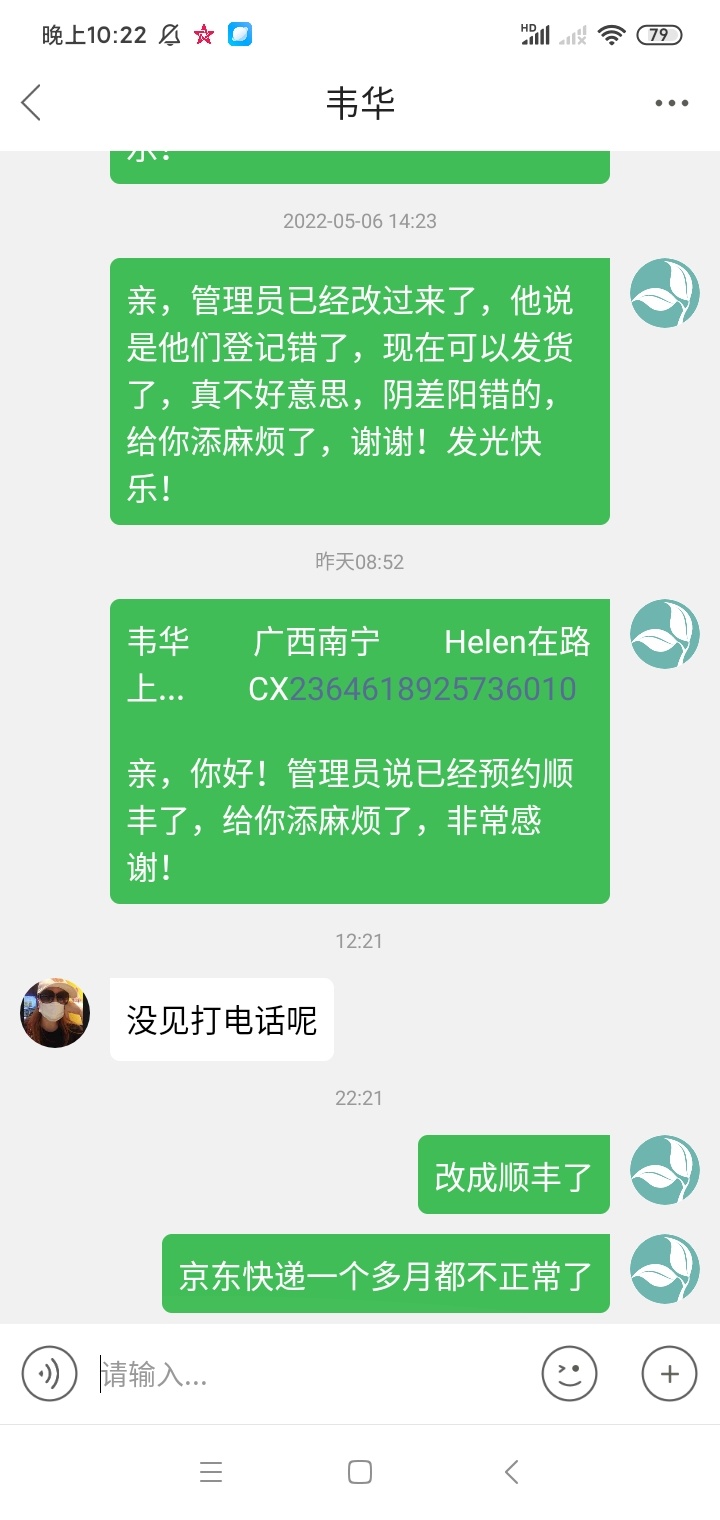Open the plus attachment menu
This screenshot has height=1520, width=720.
click(x=669, y=1373)
